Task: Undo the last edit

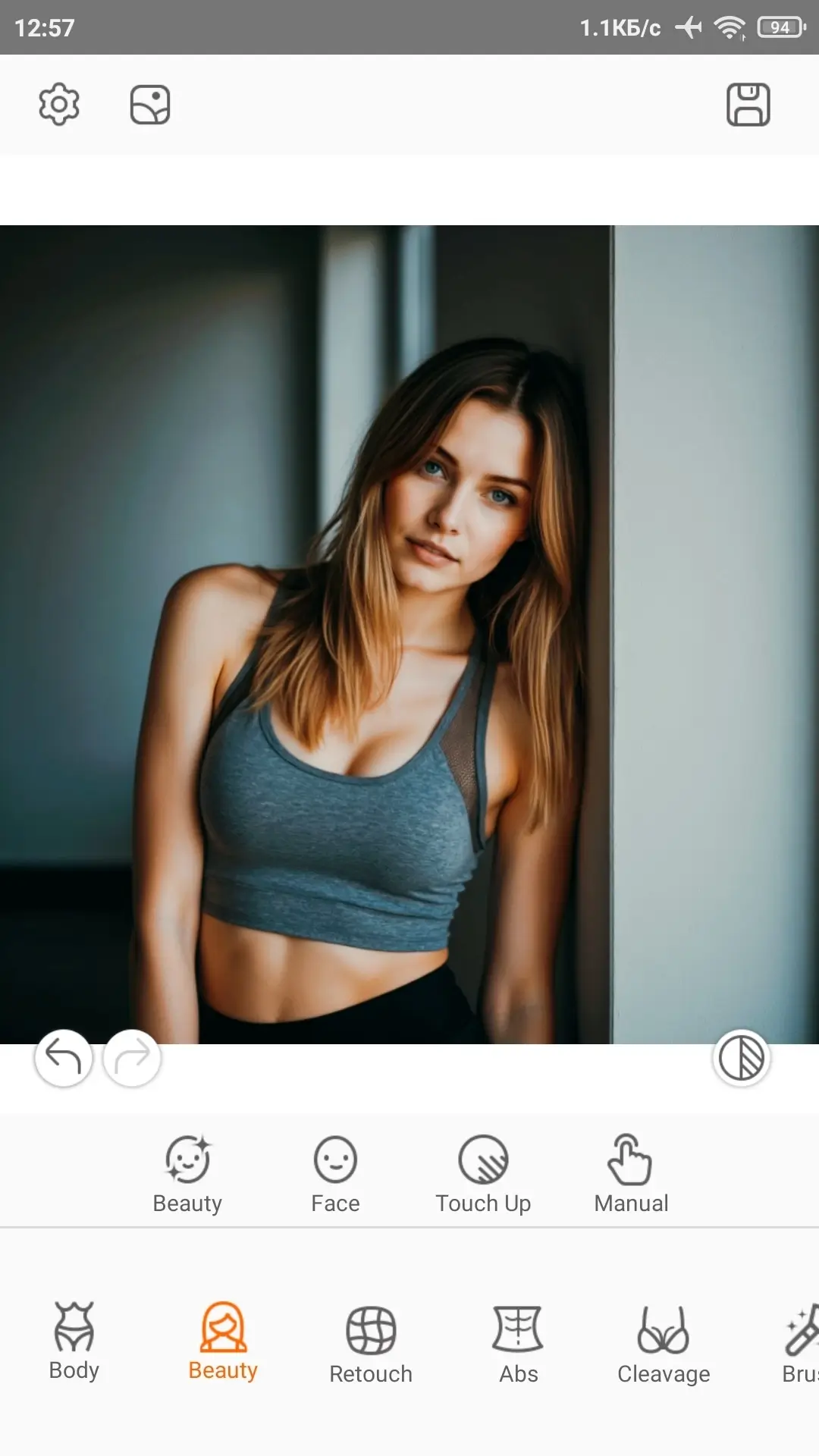Action: (64, 1057)
